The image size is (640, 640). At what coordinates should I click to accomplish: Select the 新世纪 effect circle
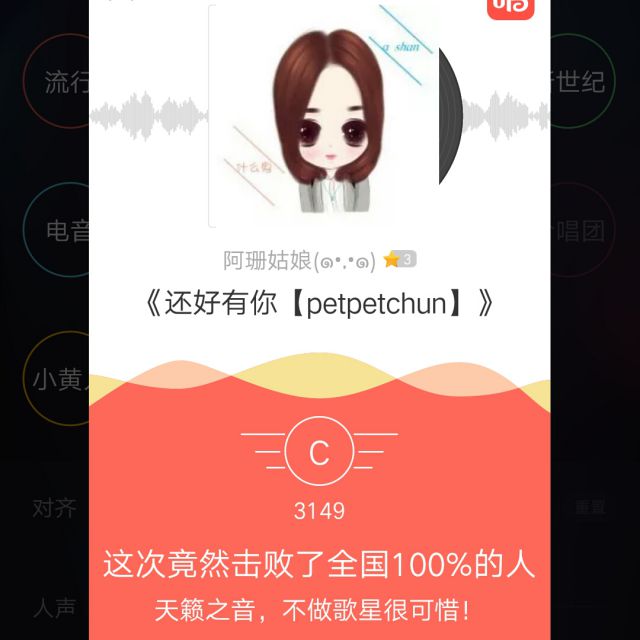[x=583, y=81]
